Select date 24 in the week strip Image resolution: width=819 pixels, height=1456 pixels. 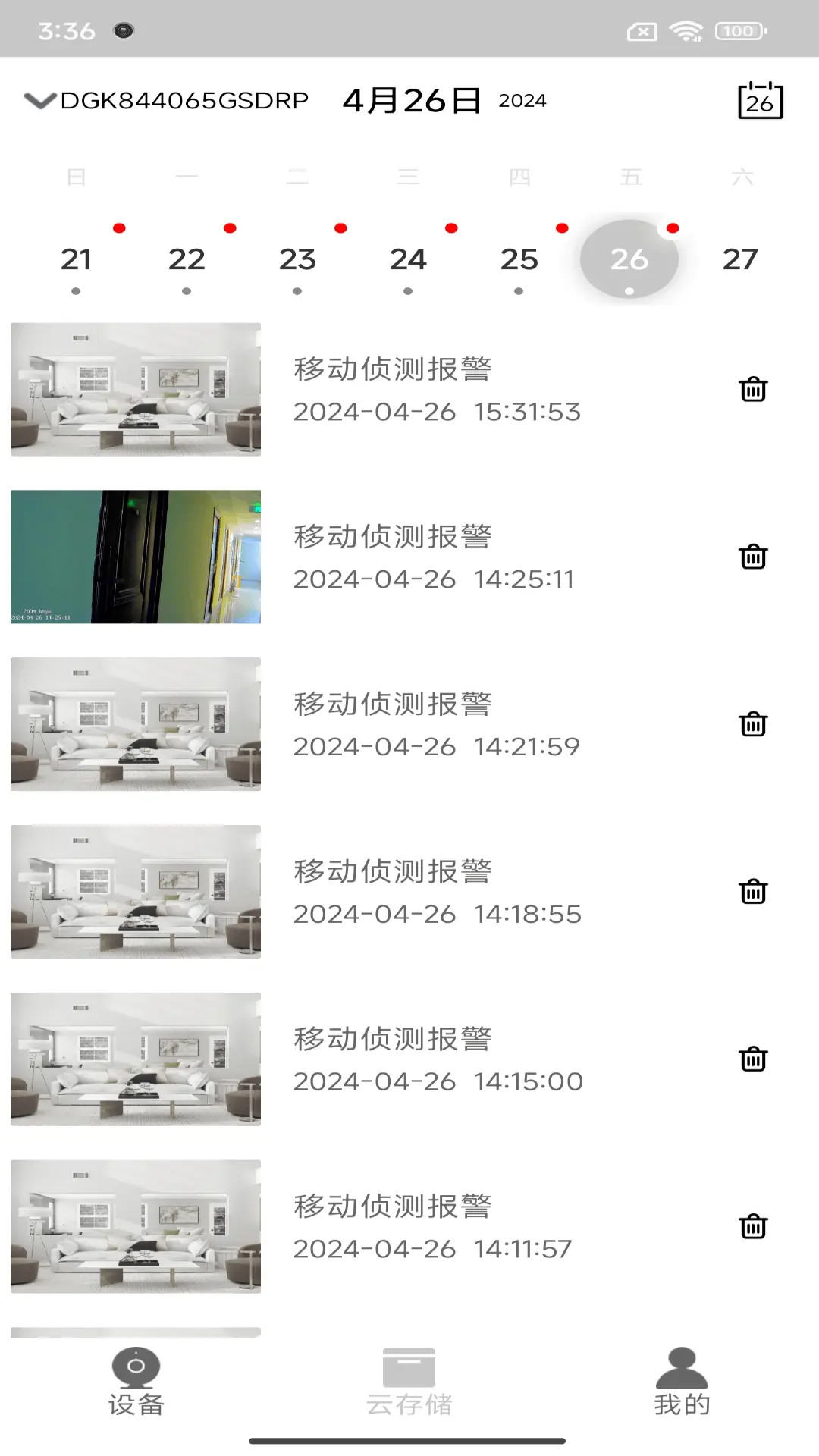[x=408, y=260]
